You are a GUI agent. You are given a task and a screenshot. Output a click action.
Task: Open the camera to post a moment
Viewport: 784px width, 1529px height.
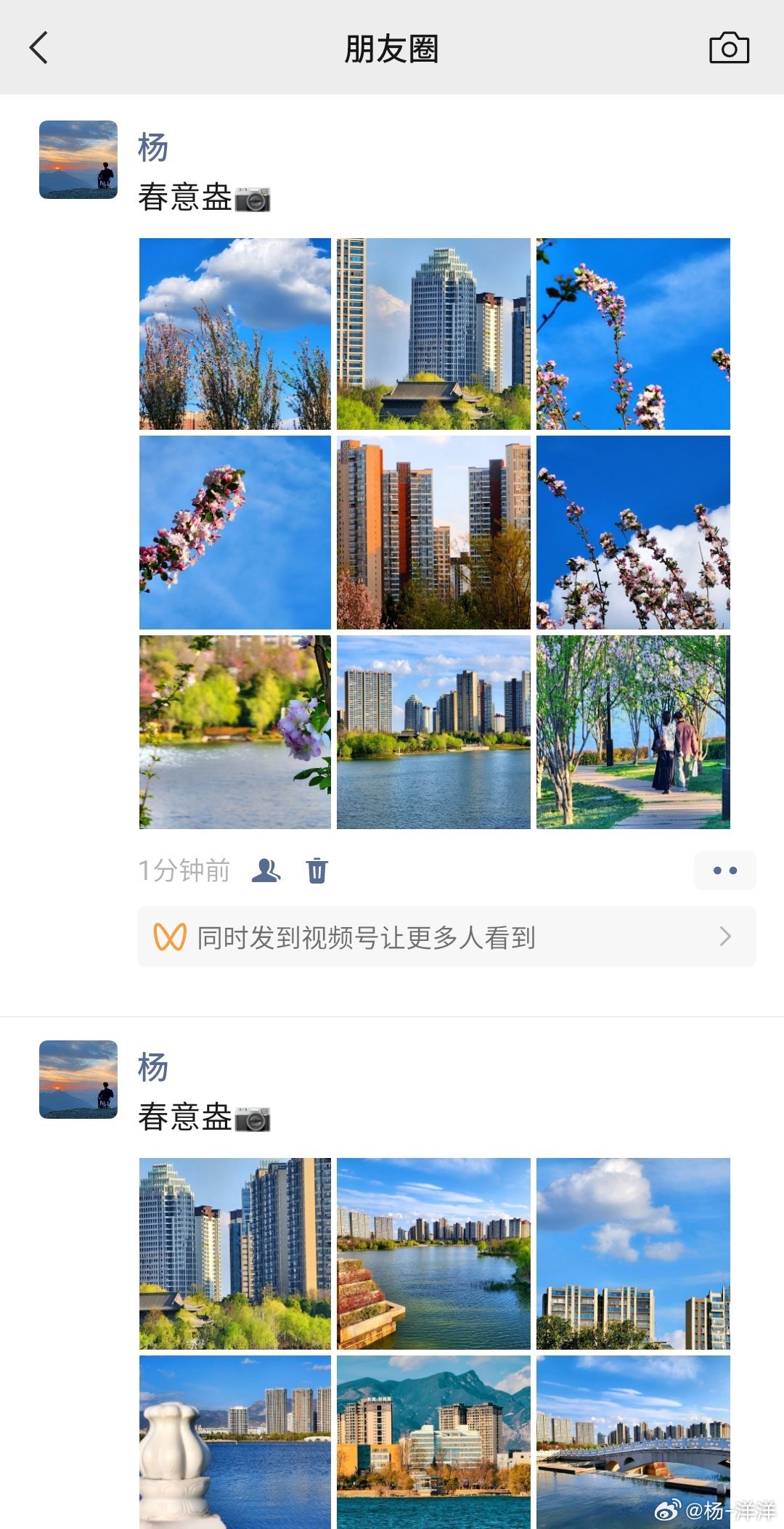pos(729,48)
